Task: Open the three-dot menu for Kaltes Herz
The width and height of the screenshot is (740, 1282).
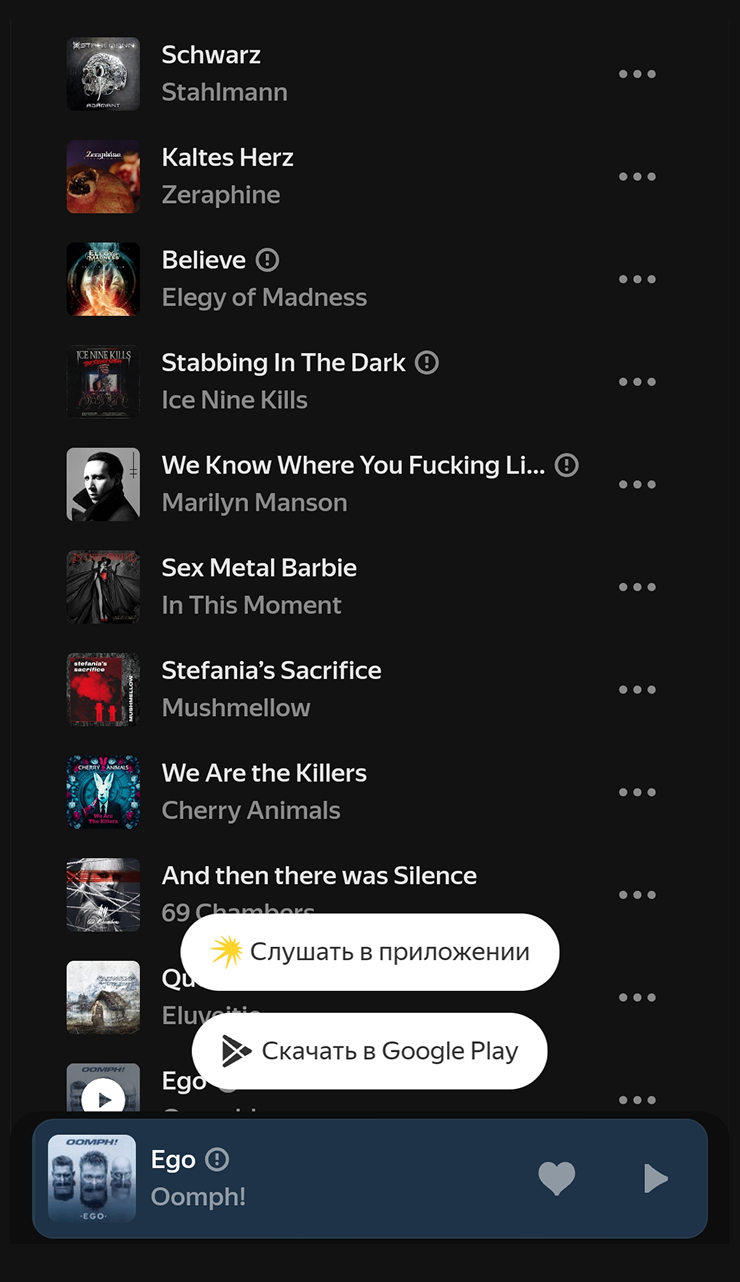Action: tap(637, 177)
